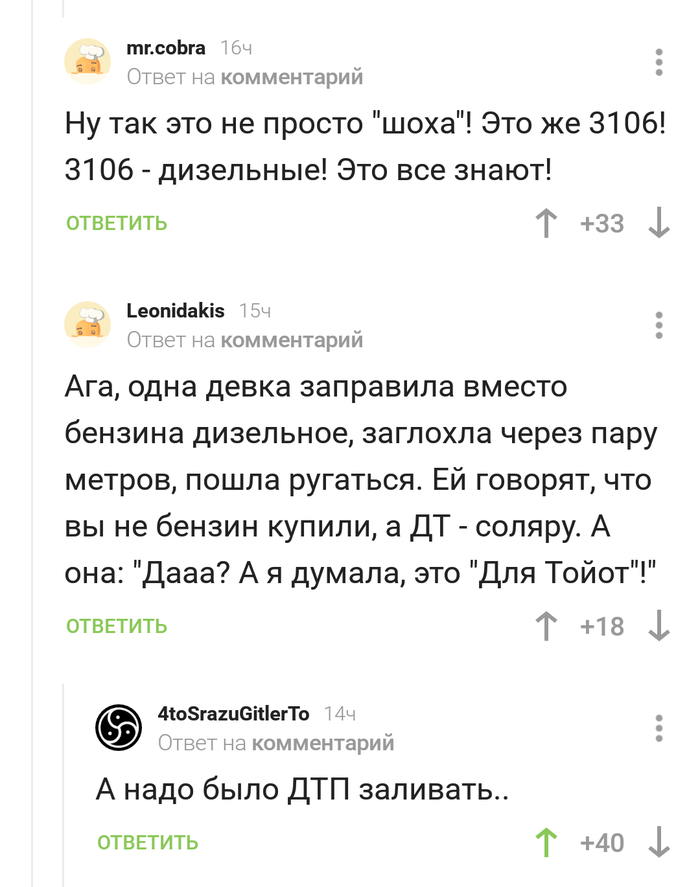Open the parent comment link under mr.cobra
Image resolution: width=700 pixels, height=887 pixels.
(x=291, y=77)
